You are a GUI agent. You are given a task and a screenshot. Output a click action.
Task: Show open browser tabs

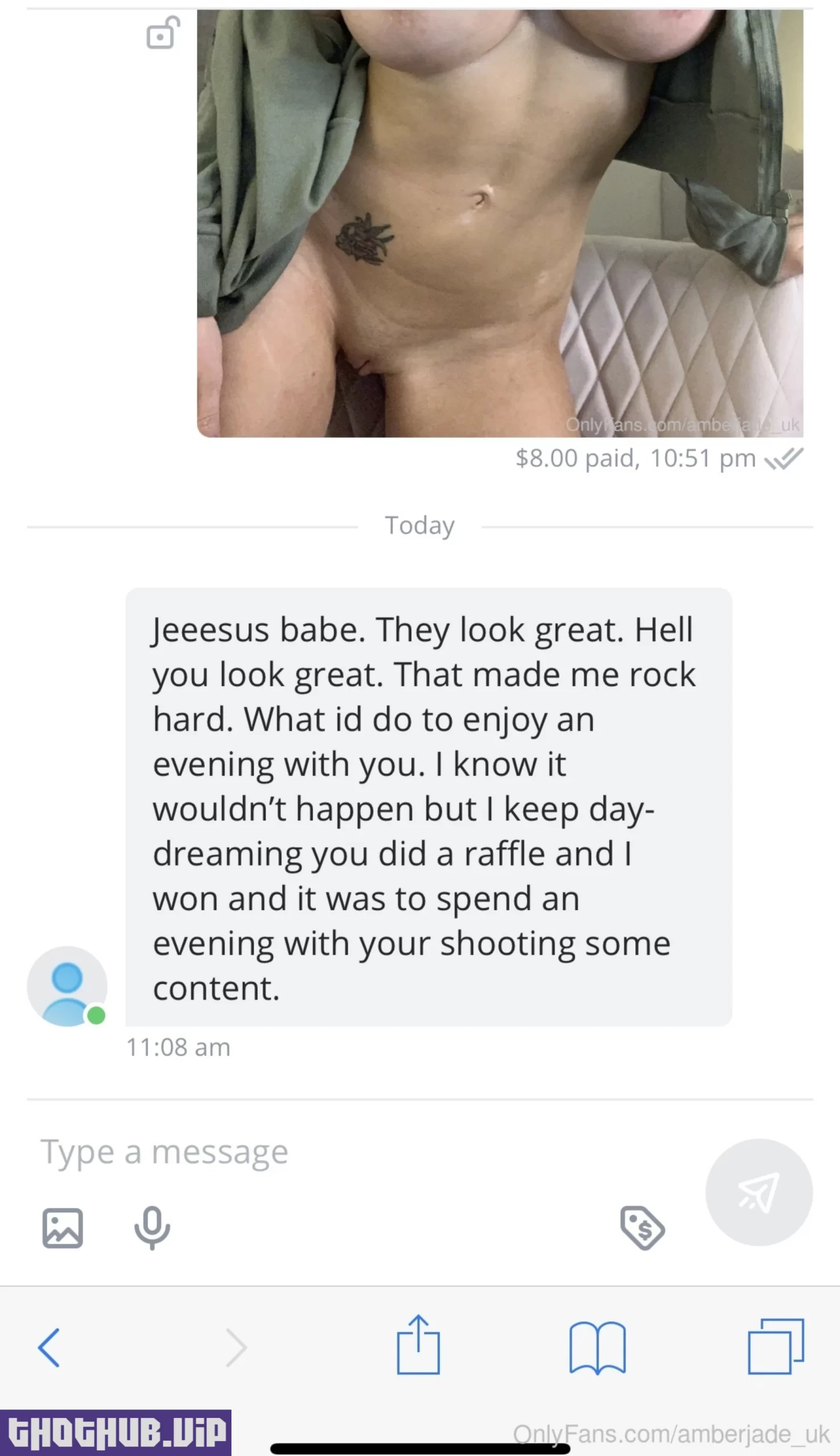pyautogui.click(x=775, y=1347)
